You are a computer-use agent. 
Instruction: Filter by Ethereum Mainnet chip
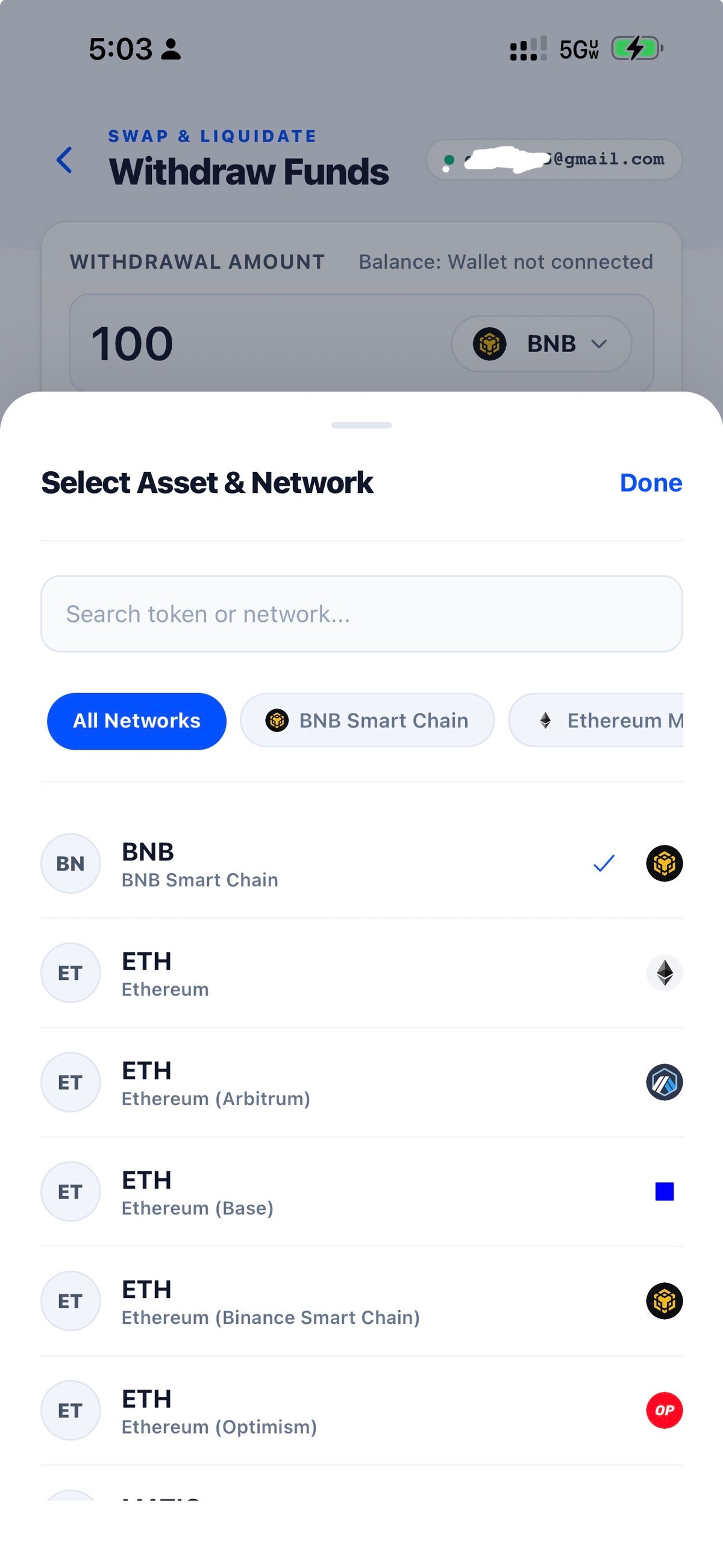[x=596, y=721]
